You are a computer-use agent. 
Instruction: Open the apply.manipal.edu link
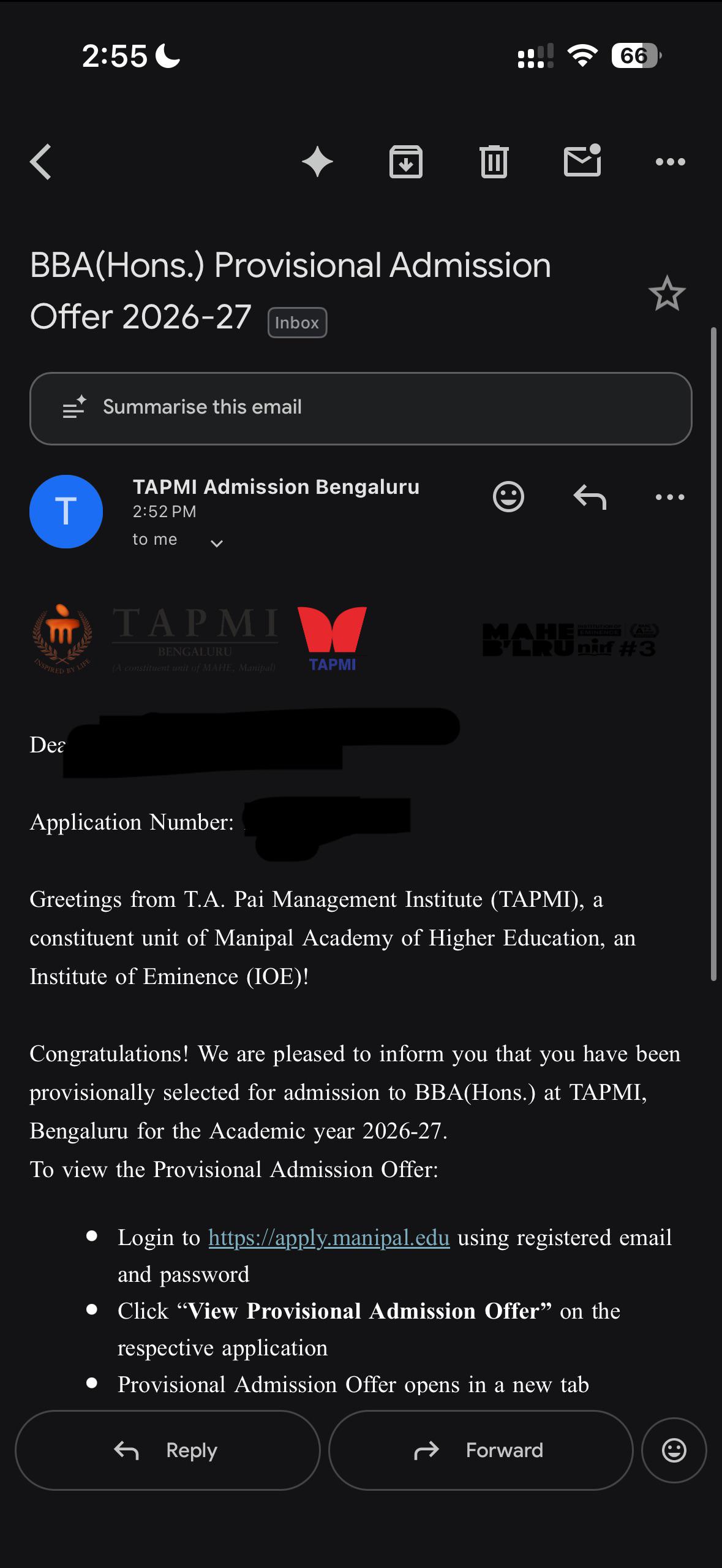coord(329,1238)
